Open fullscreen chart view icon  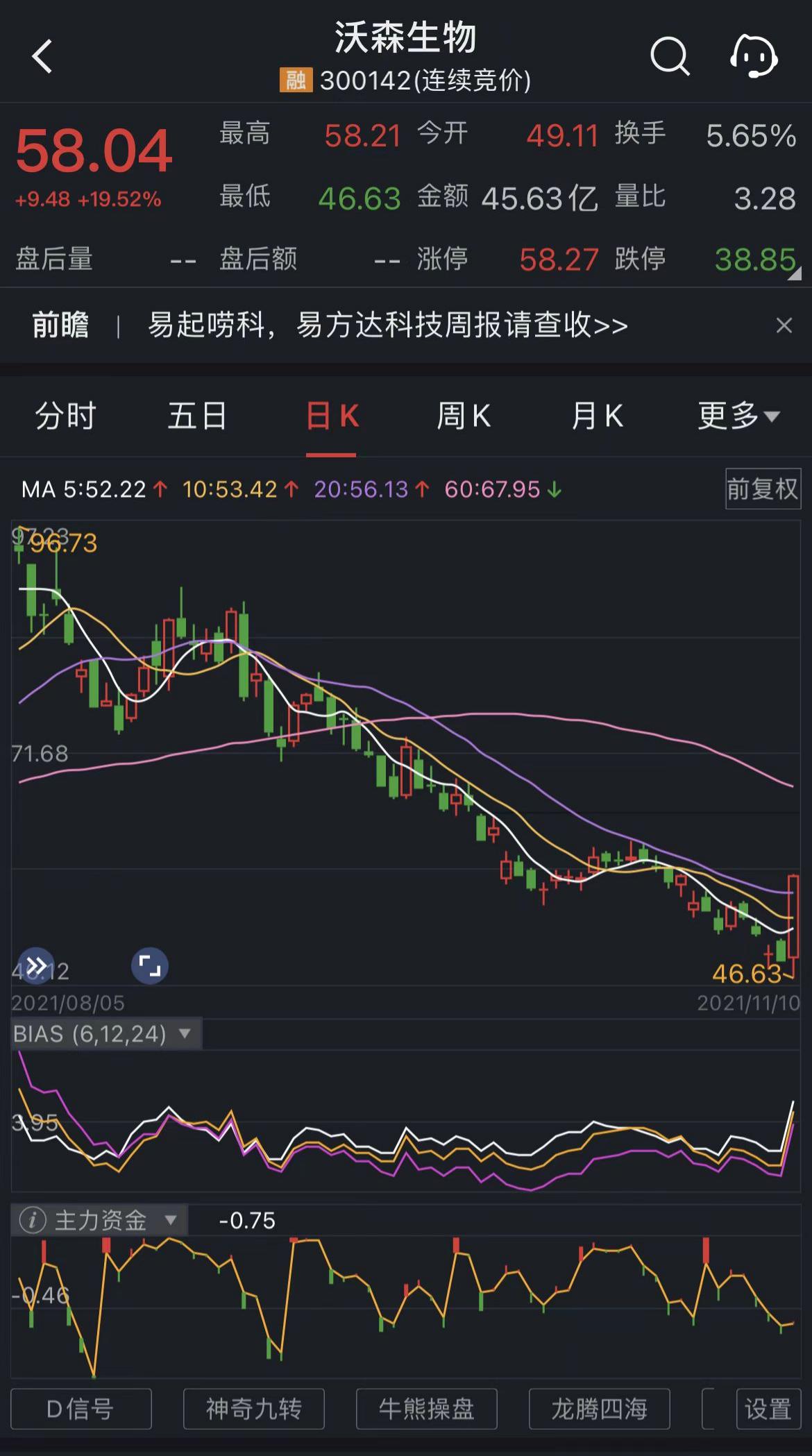tap(150, 965)
